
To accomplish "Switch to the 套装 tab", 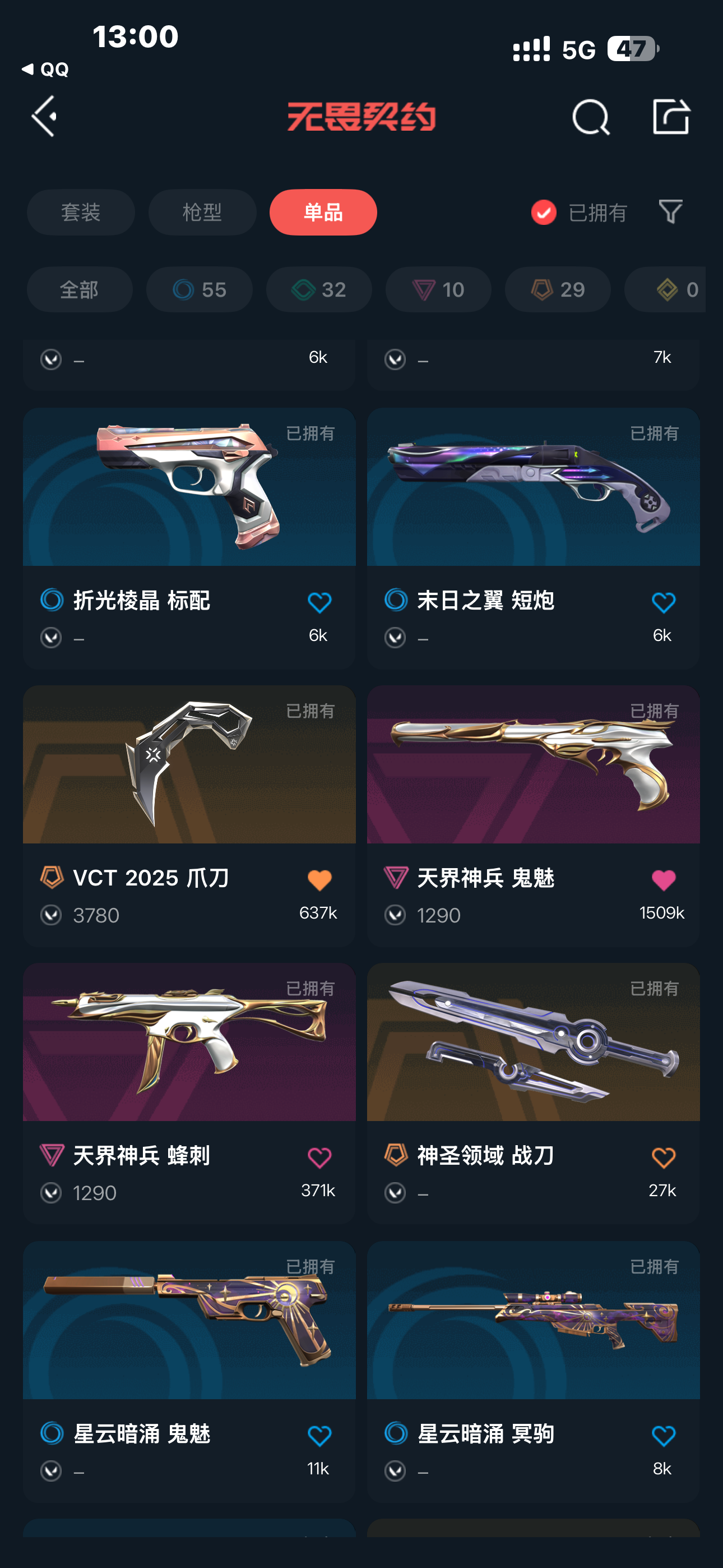I will (81, 213).
